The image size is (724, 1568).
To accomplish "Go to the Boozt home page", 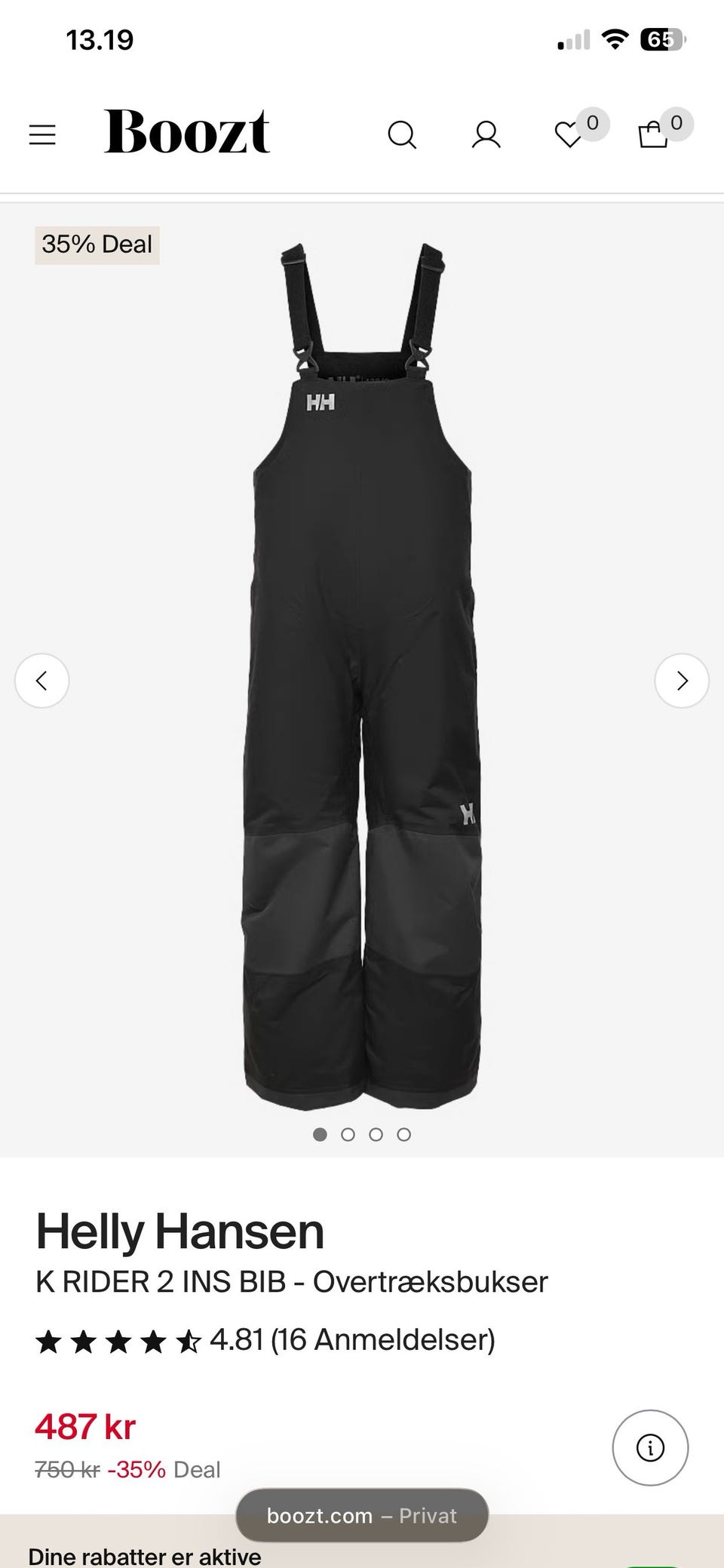I will tap(186, 132).
